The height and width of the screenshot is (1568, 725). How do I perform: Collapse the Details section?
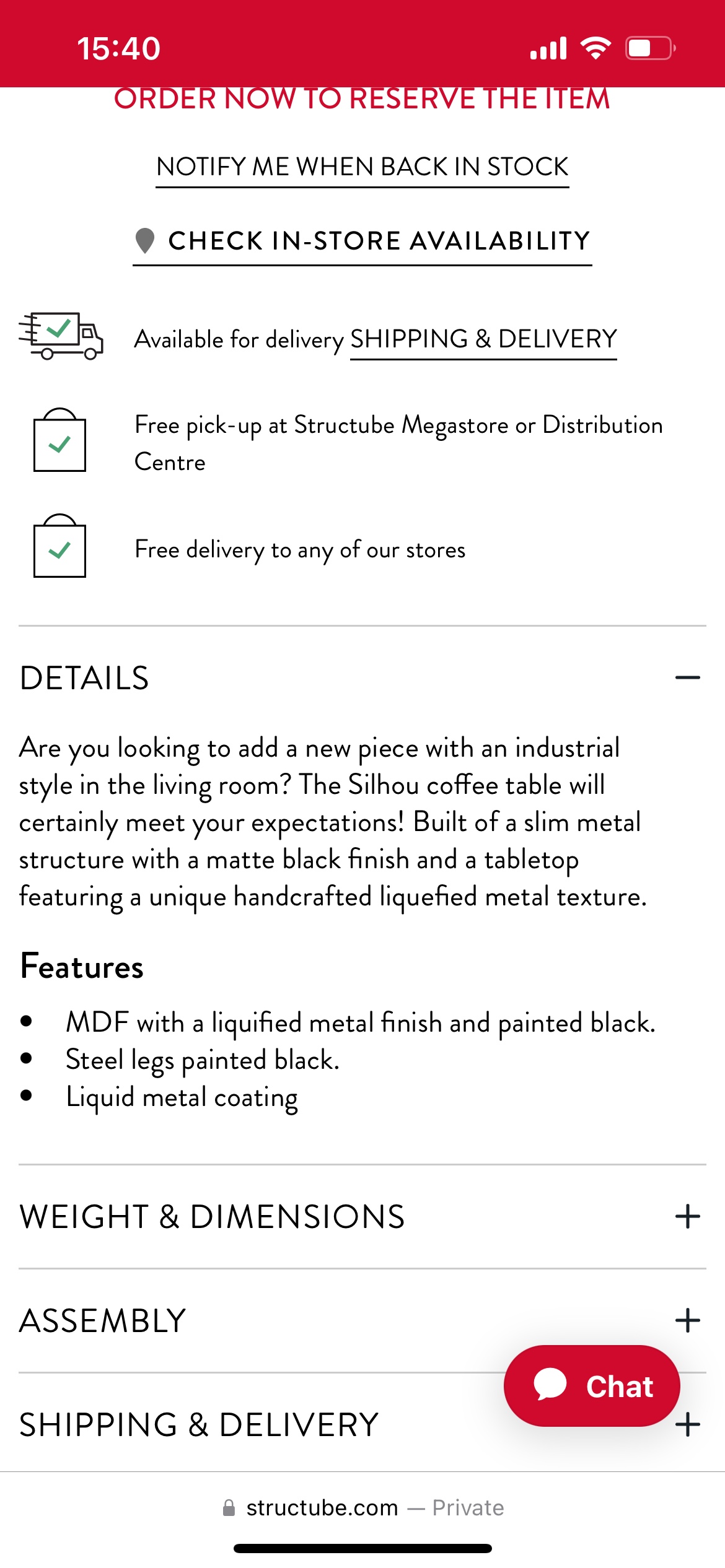[x=687, y=678]
